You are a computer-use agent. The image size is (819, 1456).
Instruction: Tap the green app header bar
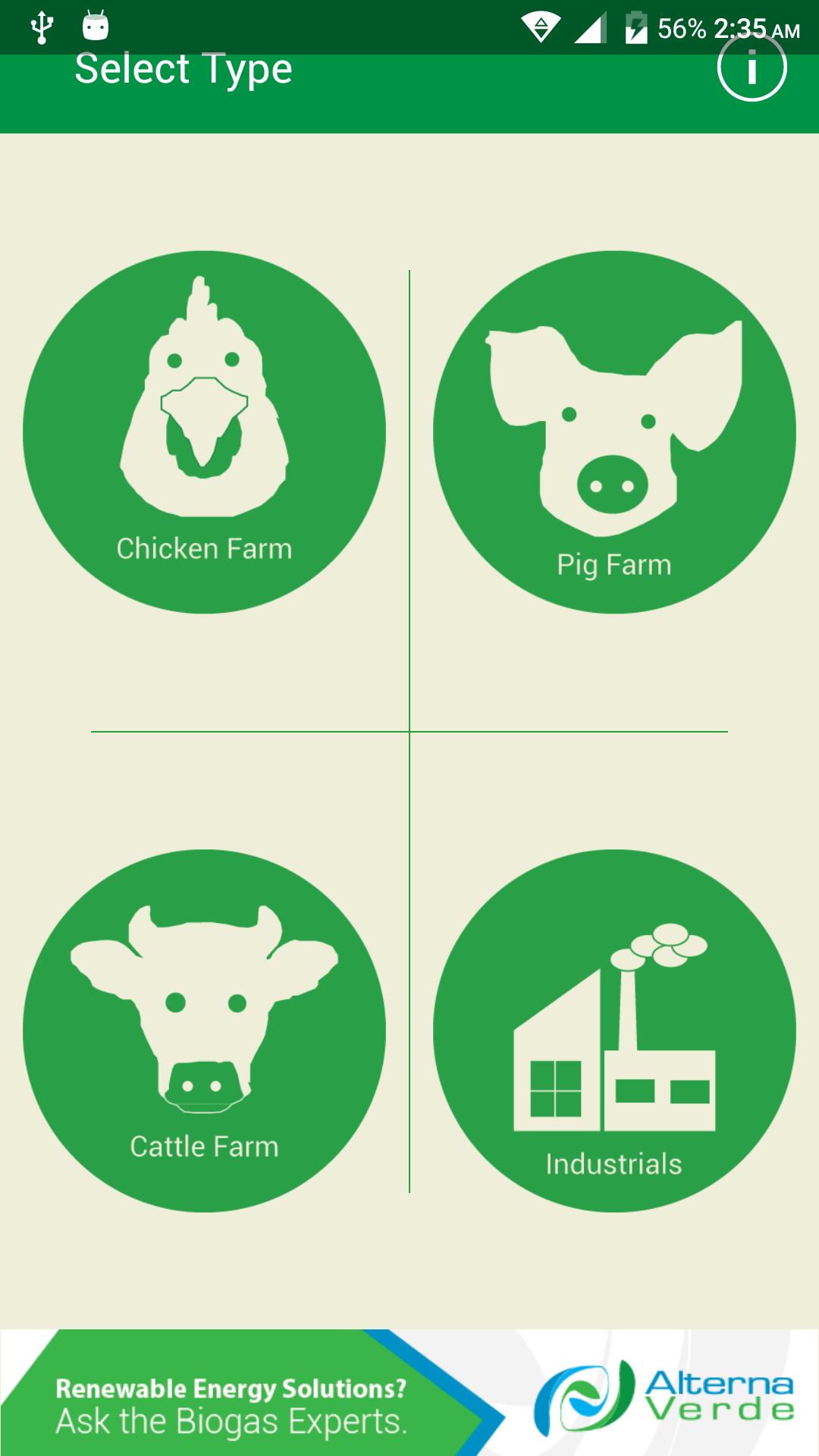click(x=409, y=87)
